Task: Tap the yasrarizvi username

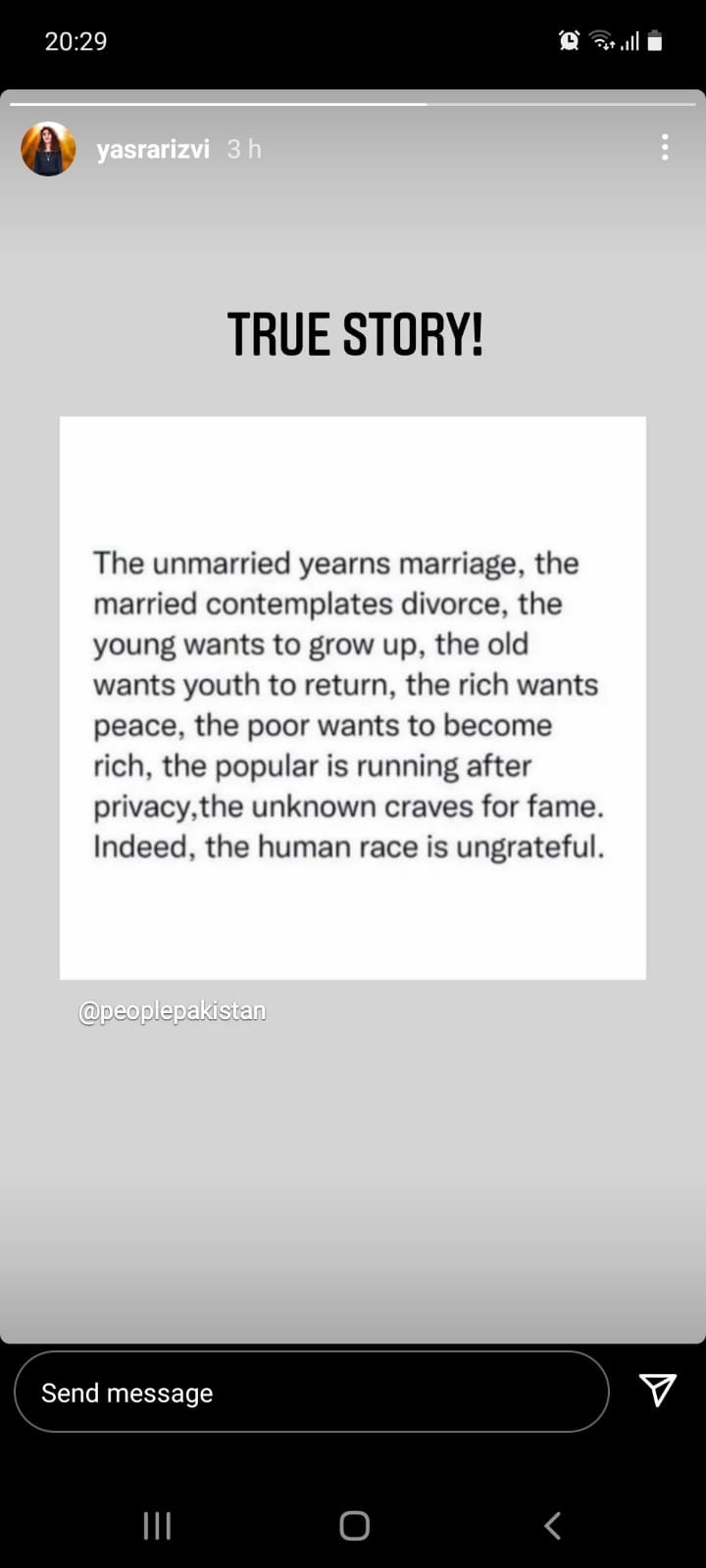Action: pyautogui.click(x=153, y=149)
